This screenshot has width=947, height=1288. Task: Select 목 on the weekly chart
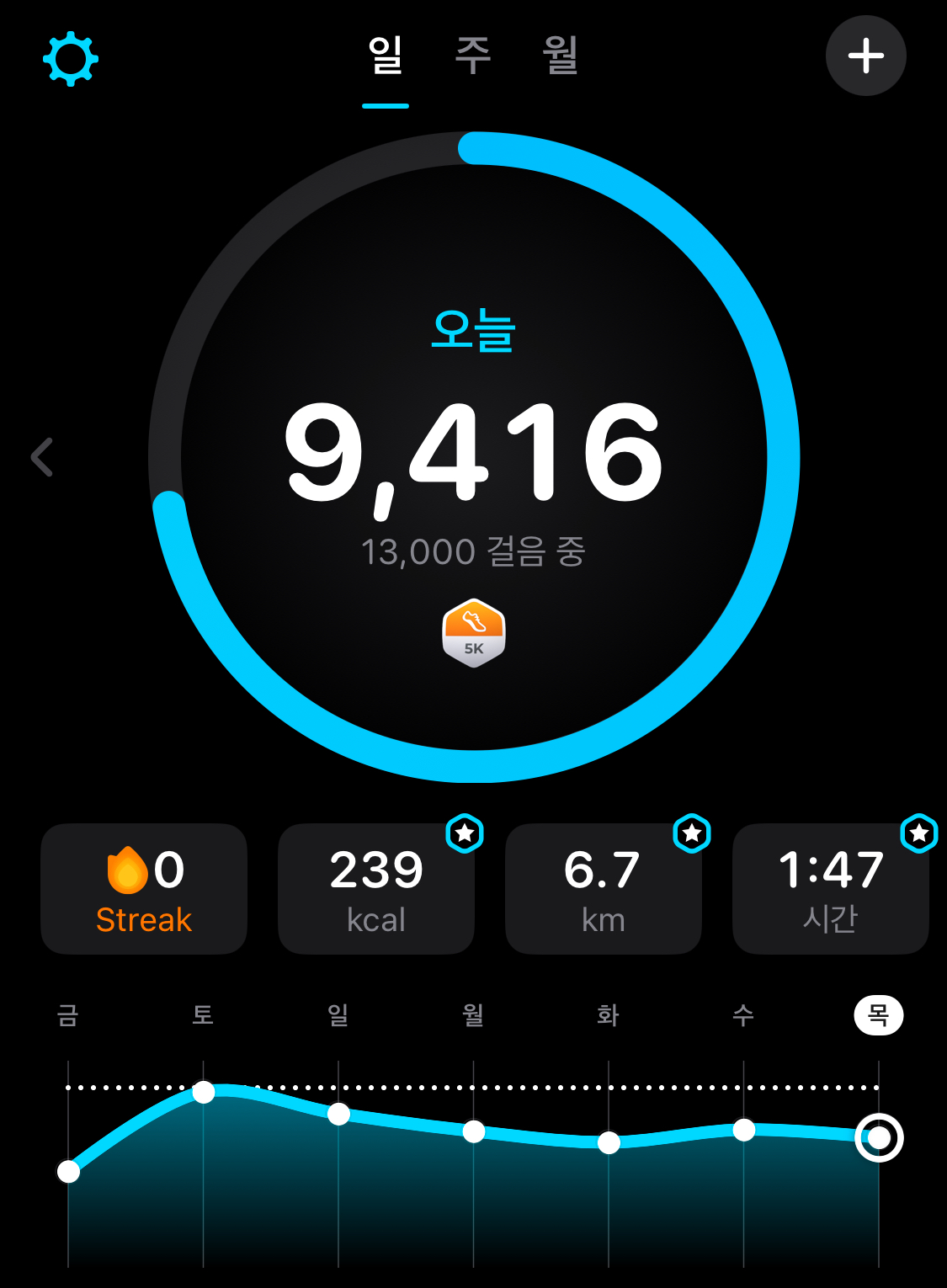878,1015
